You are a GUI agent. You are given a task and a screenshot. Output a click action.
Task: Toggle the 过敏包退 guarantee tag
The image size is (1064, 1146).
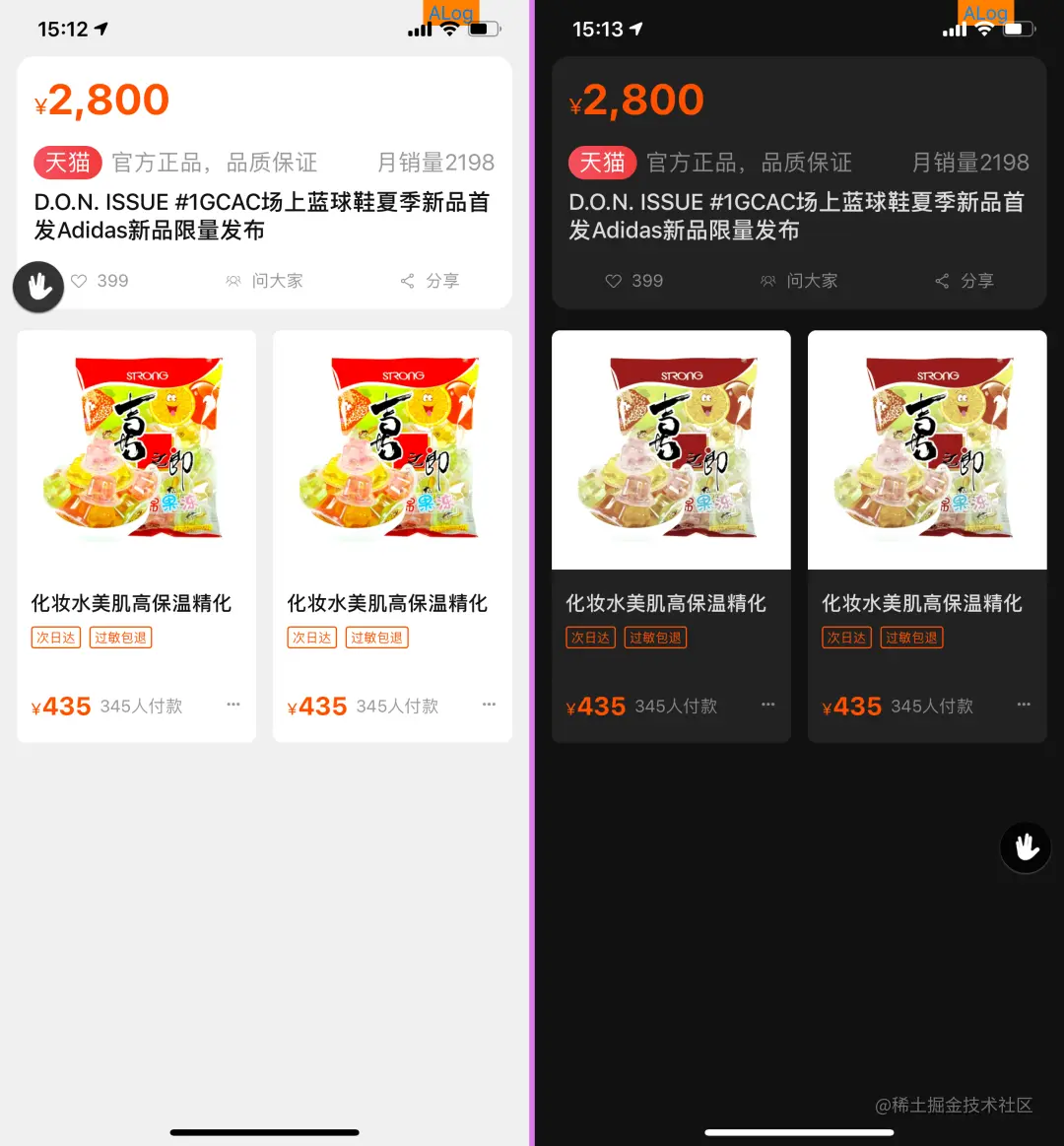point(120,638)
